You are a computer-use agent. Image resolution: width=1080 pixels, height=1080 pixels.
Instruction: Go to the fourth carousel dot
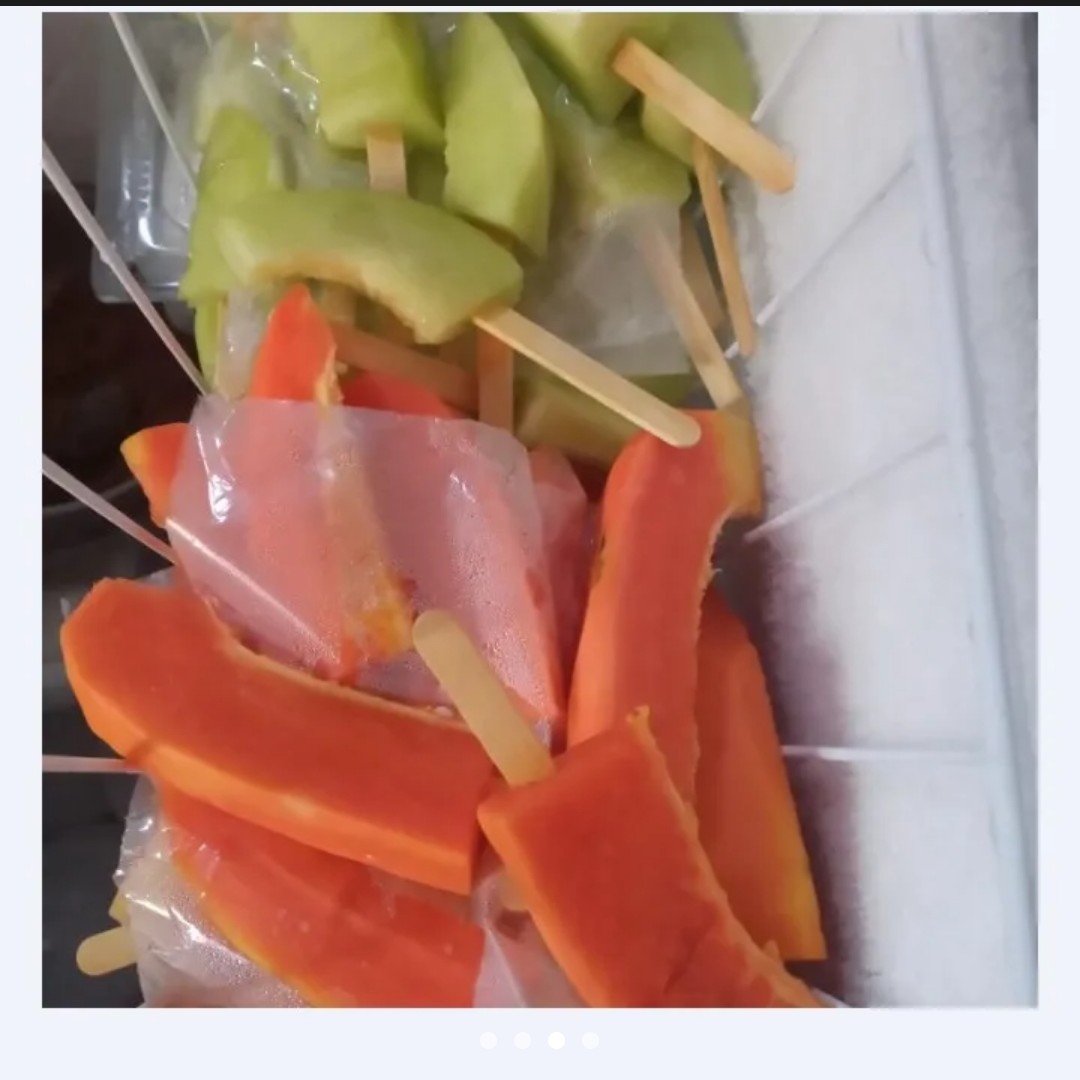pos(590,1040)
